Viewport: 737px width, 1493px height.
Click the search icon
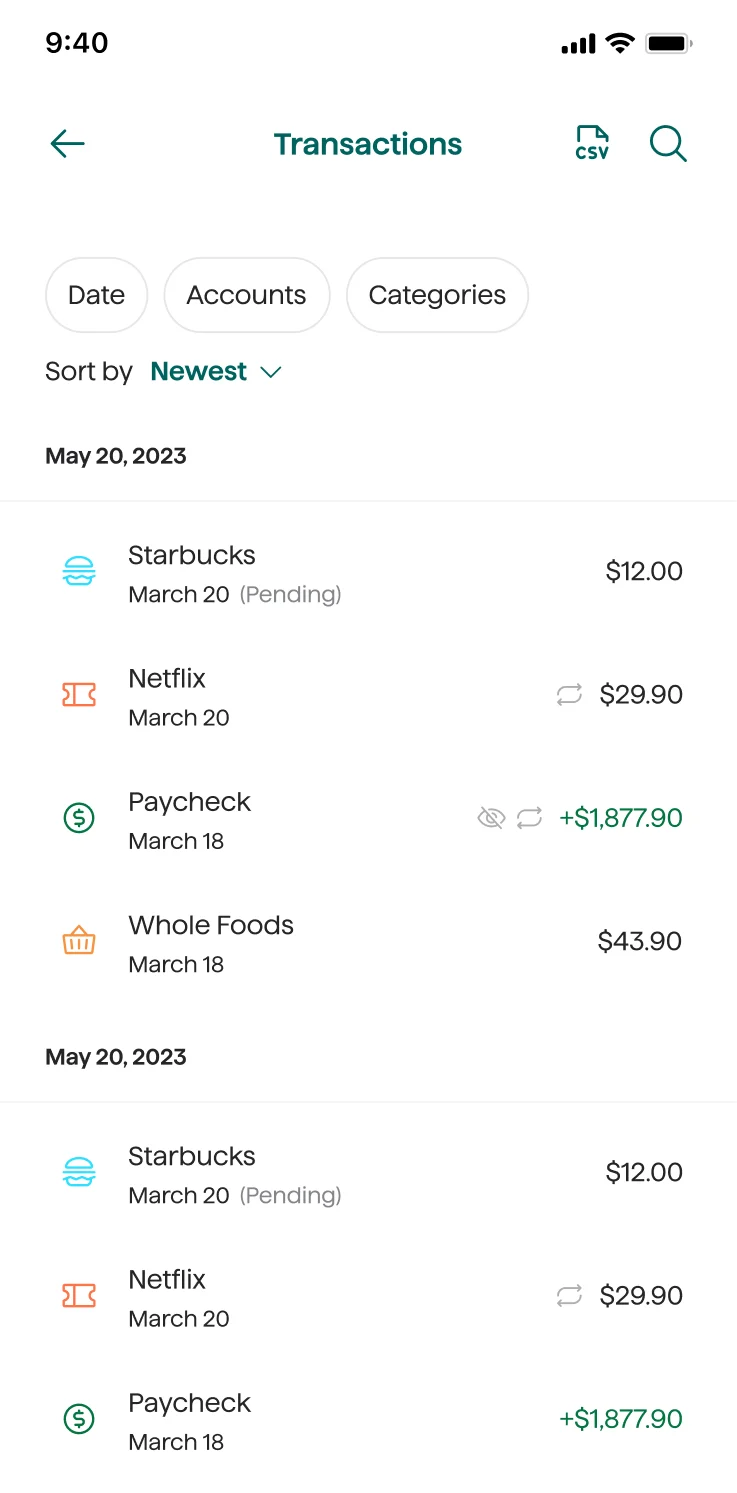tap(668, 143)
